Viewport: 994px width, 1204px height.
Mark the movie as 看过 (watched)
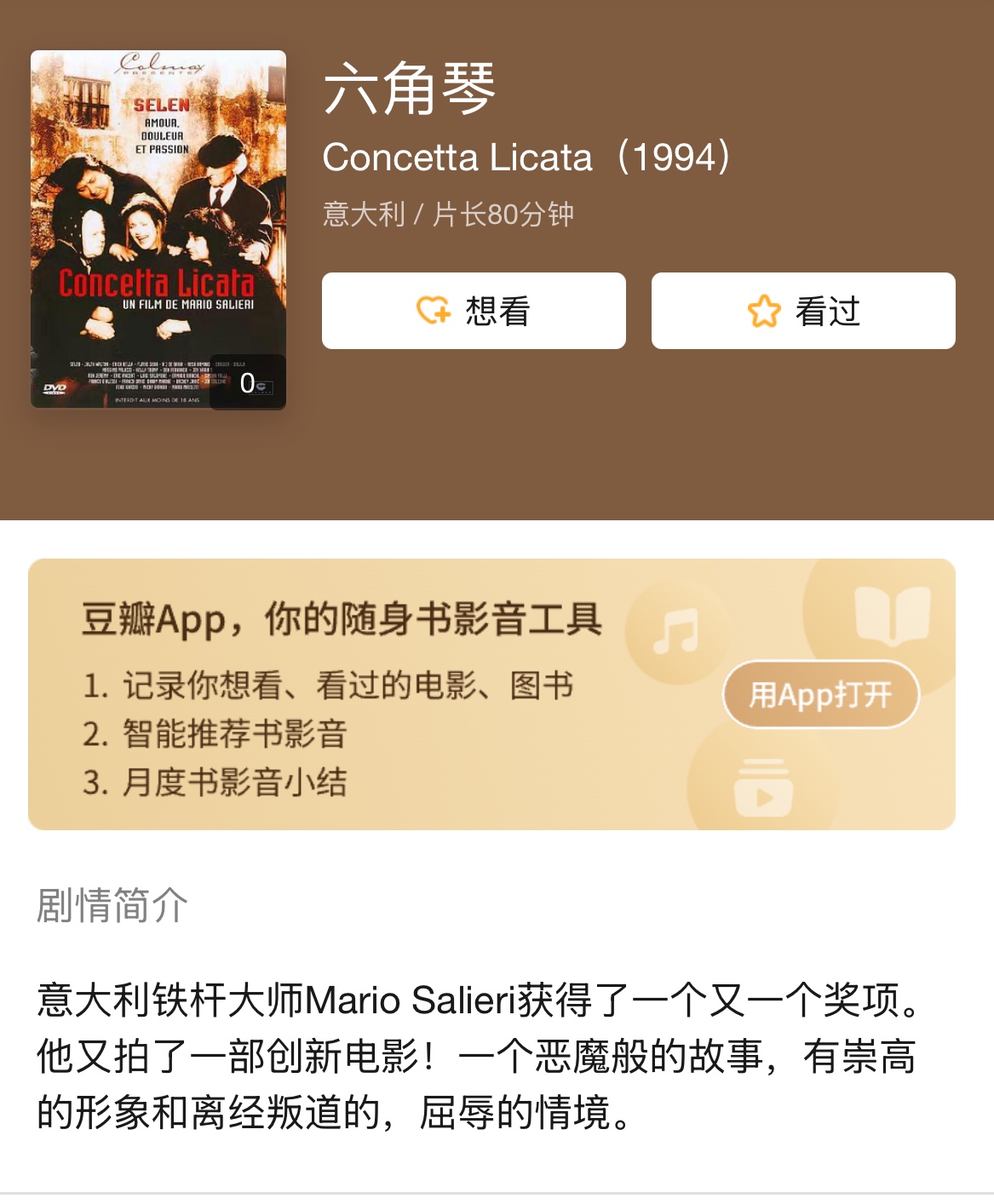(x=803, y=311)
